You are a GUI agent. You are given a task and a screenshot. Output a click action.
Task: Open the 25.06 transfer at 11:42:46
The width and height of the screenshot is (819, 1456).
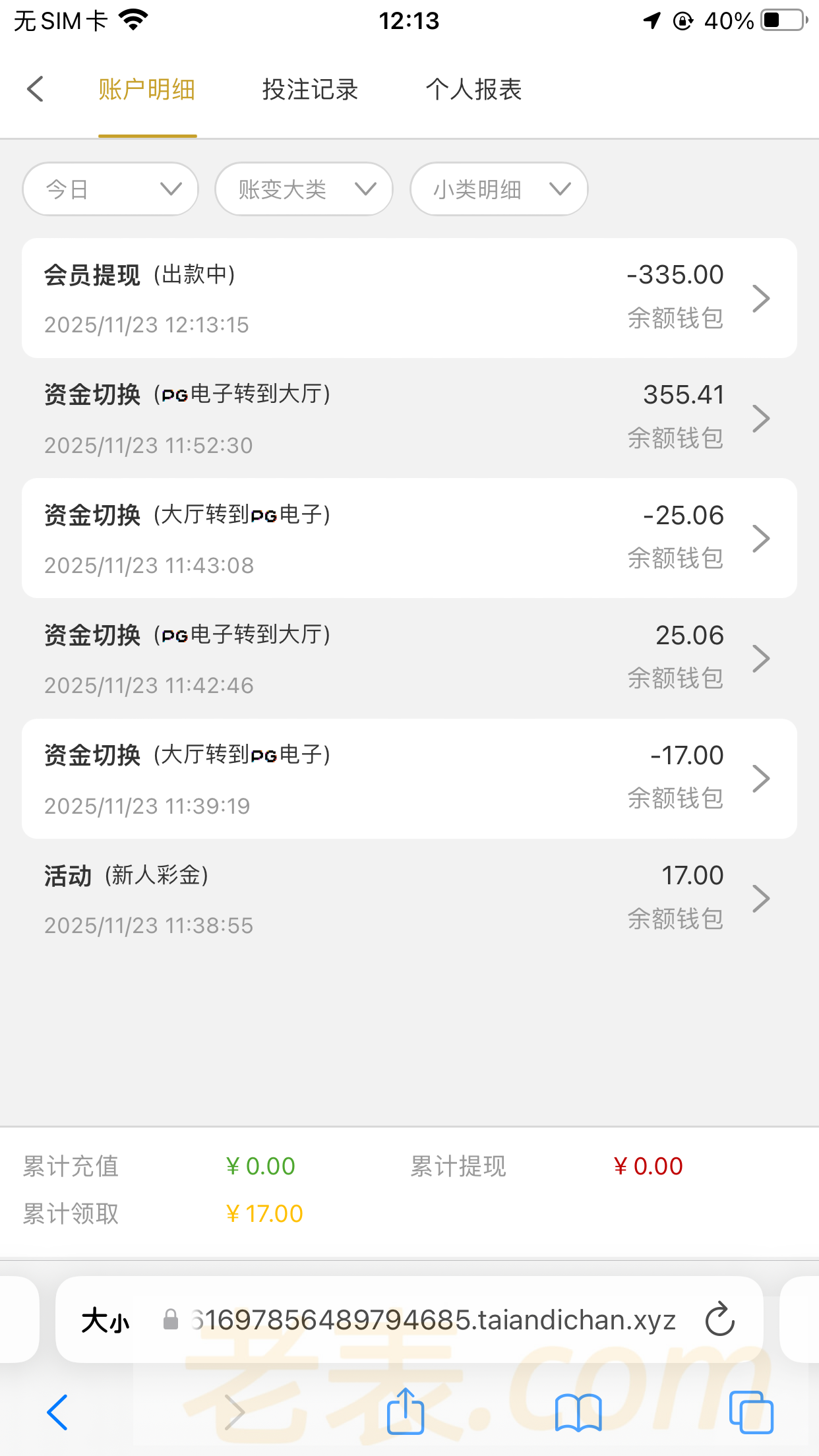pos(409,659)
